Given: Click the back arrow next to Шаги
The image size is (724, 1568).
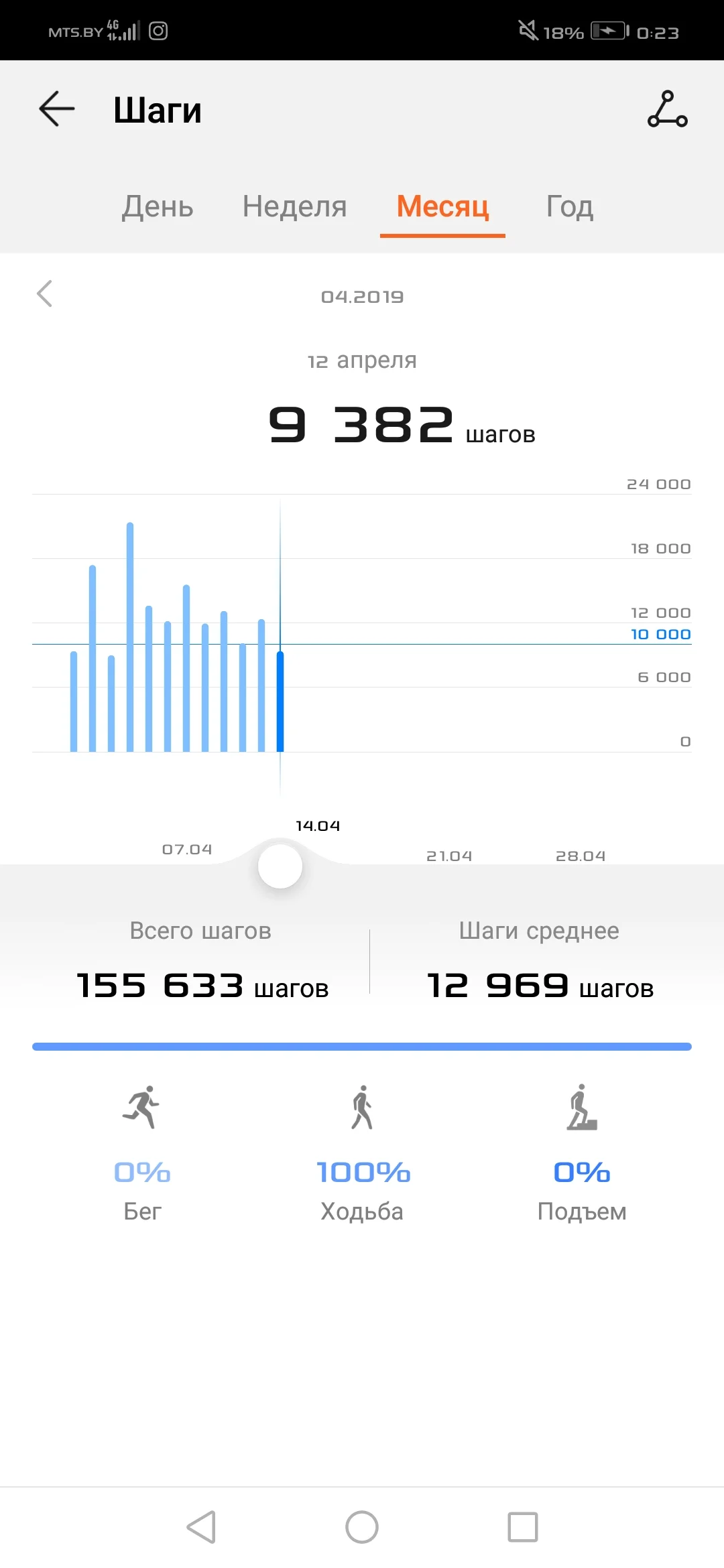Looking at the screenshot, I should pyautogui.click(x=57, y=110).
